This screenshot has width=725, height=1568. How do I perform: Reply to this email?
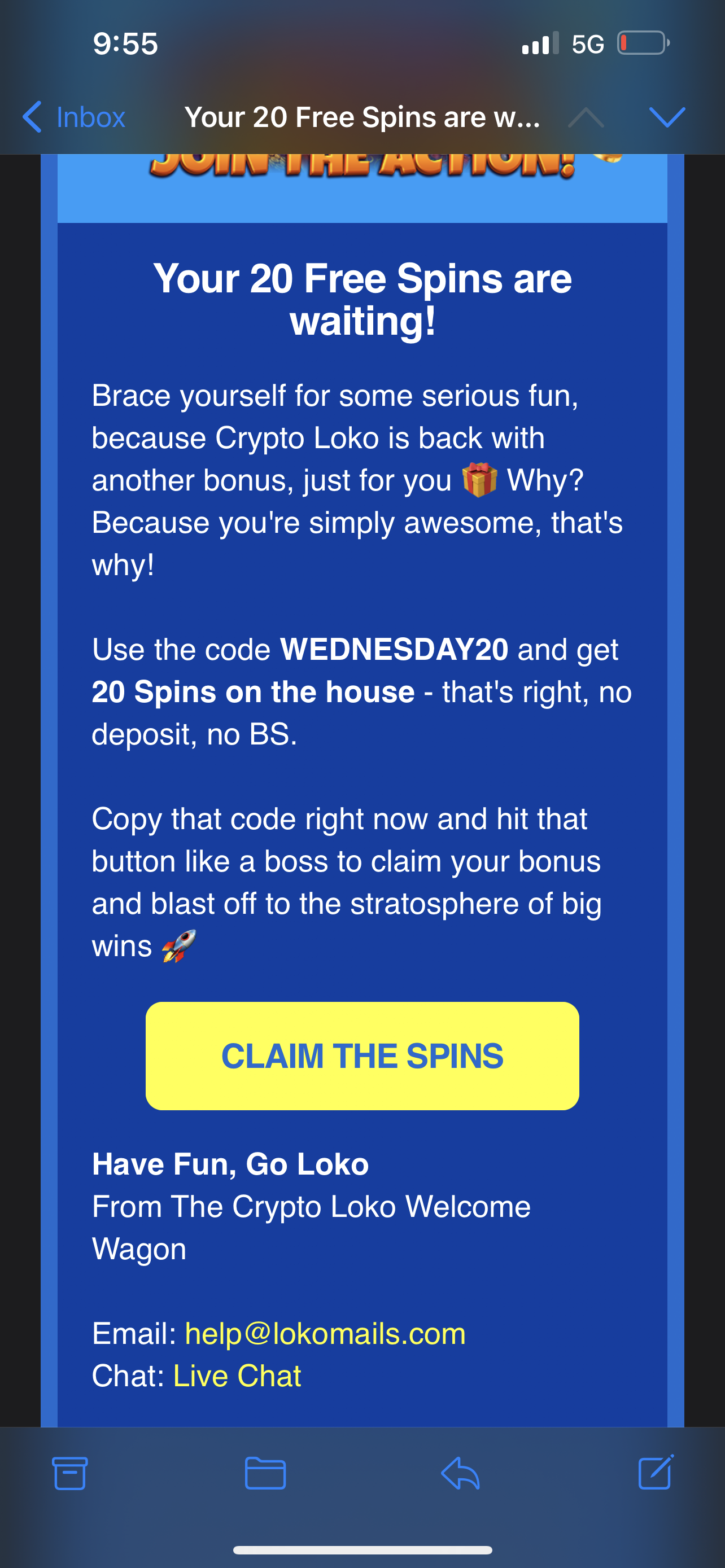pos(460,1473)
